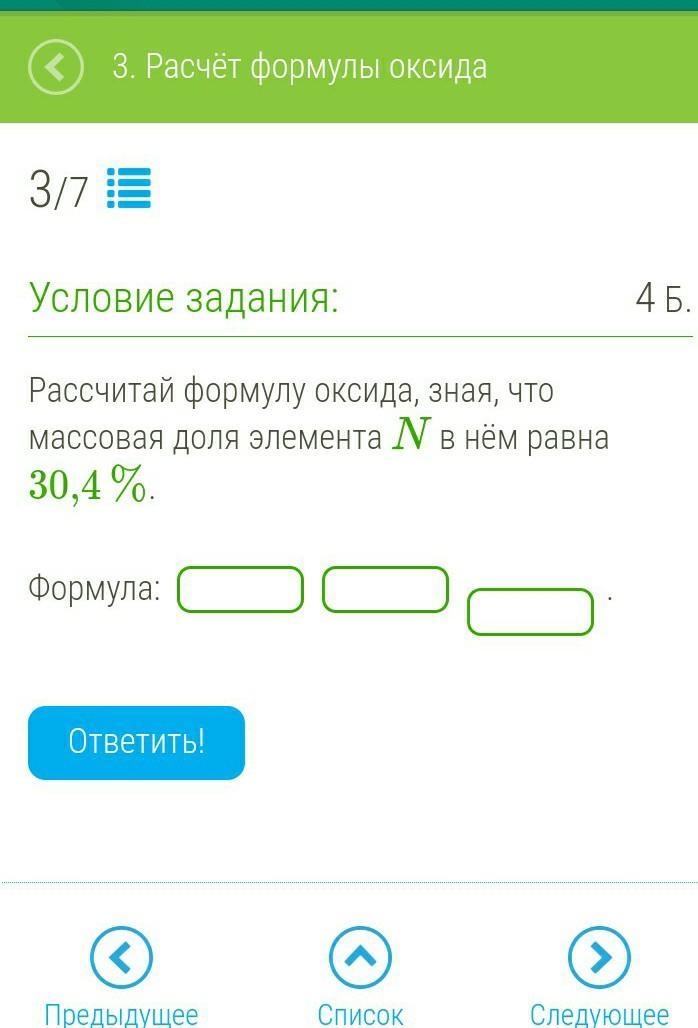Open the Список task list
This screenshot has height=1028, width=698.
(360, 958)
